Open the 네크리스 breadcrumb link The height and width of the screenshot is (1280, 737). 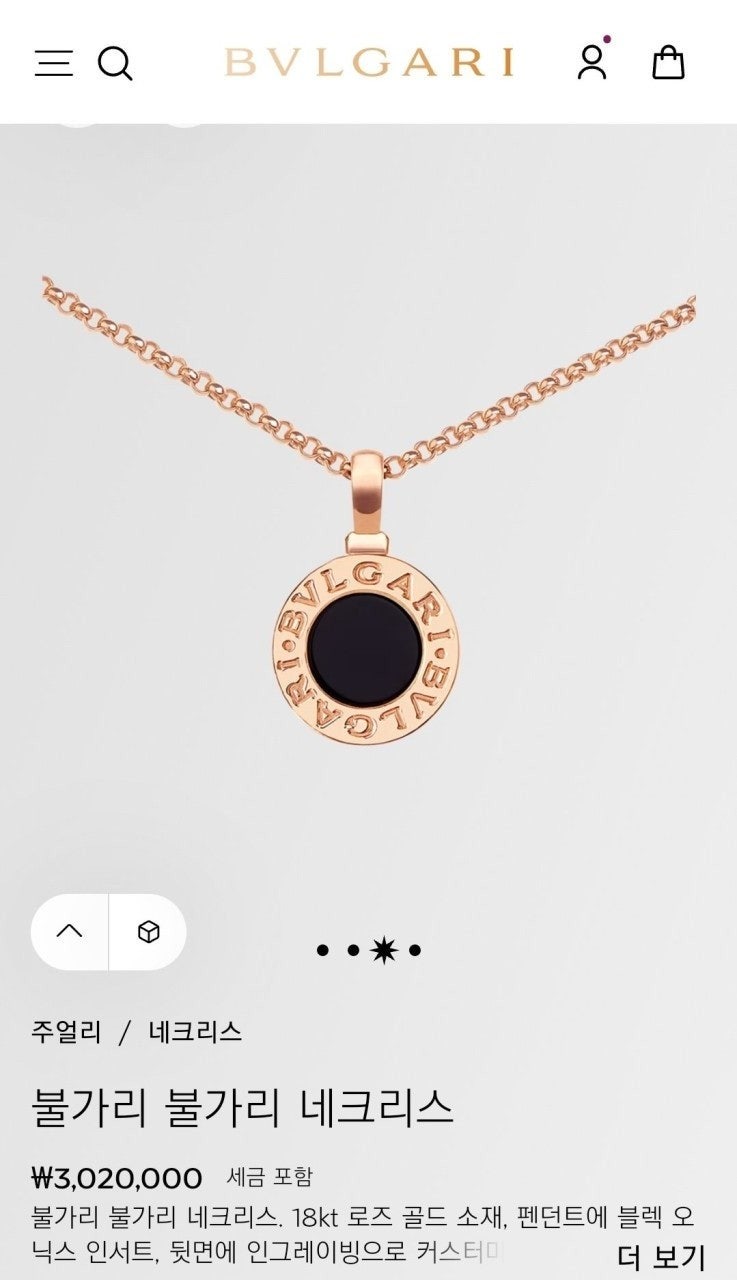click(x=195, y=1032)
